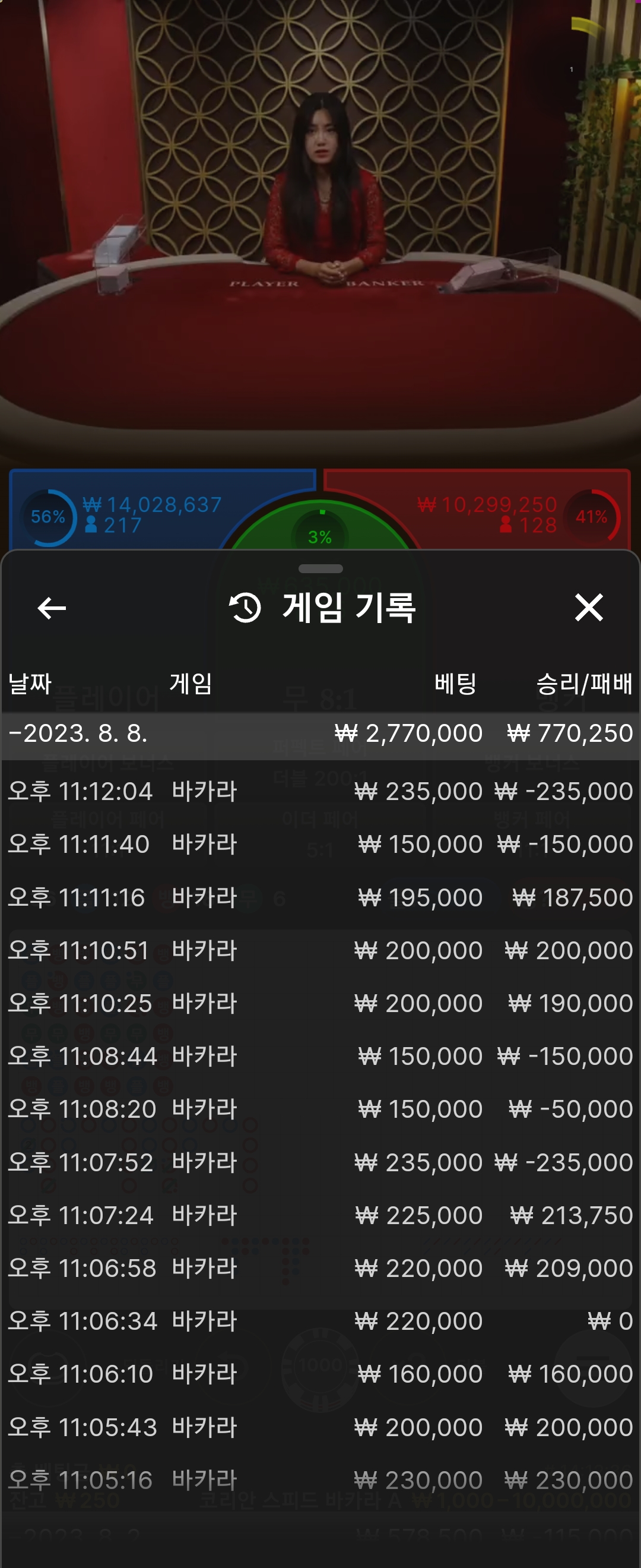View the 오후 11:11:16 game details

(320, 897)
